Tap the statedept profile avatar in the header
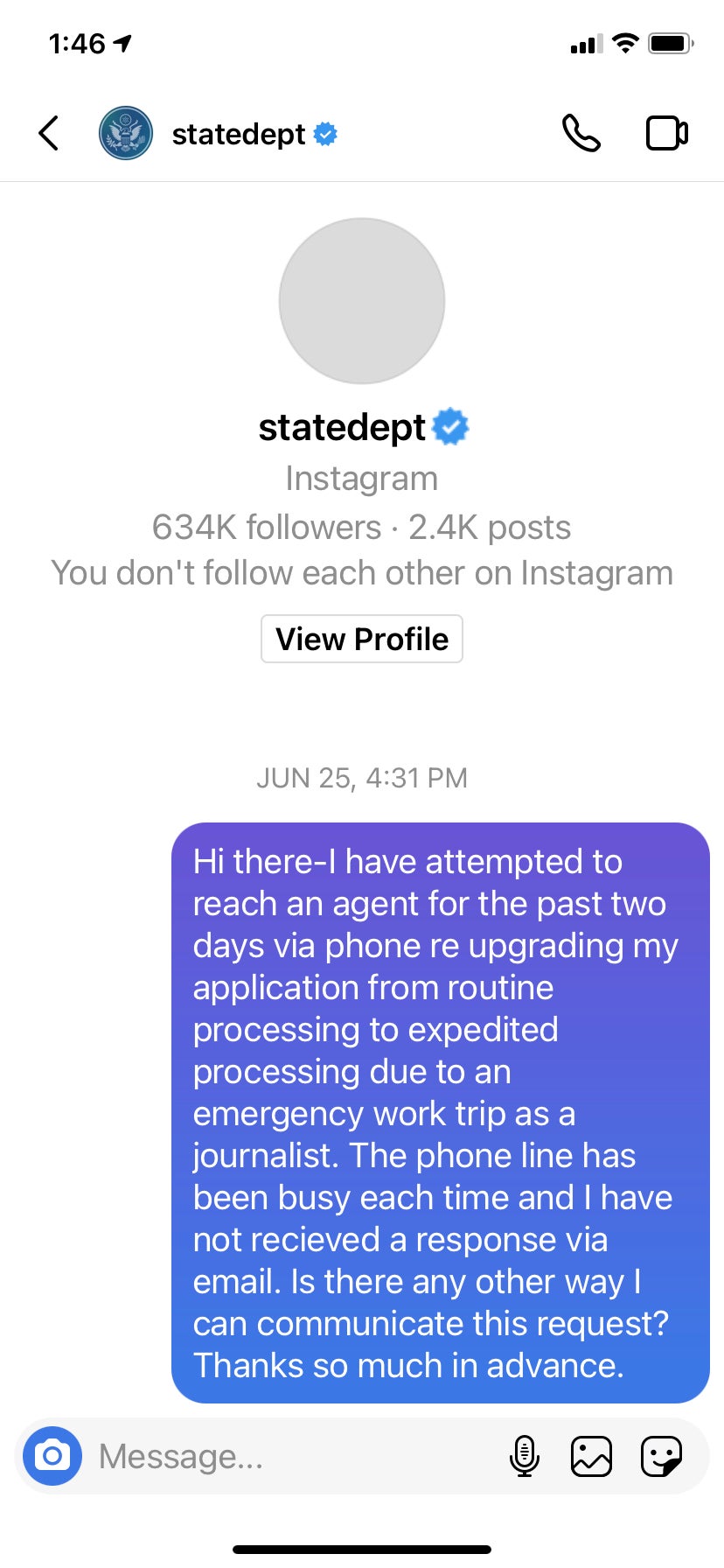 (x=125, y=133)
